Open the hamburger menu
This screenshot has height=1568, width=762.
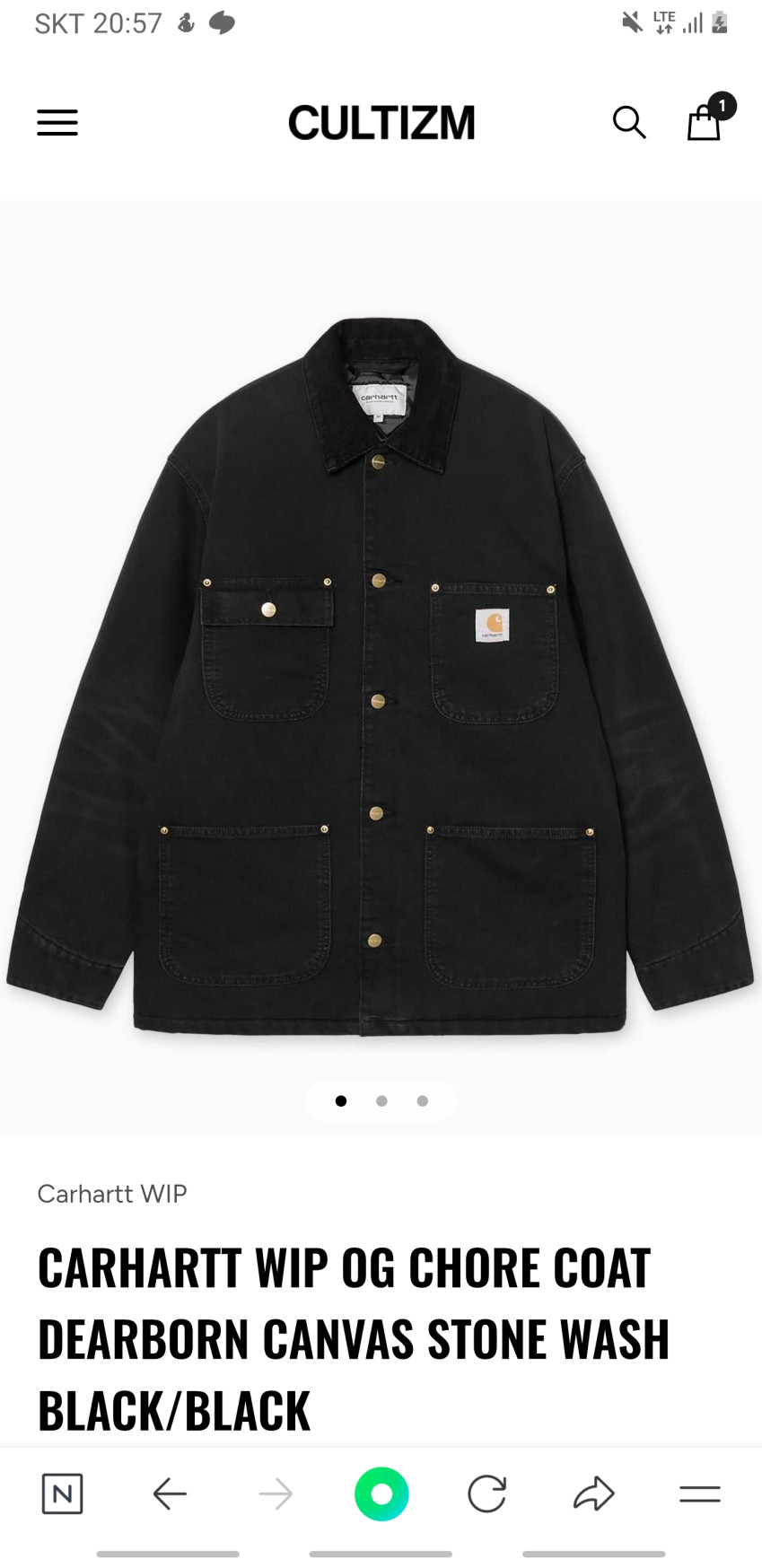[x=57, y=122]
